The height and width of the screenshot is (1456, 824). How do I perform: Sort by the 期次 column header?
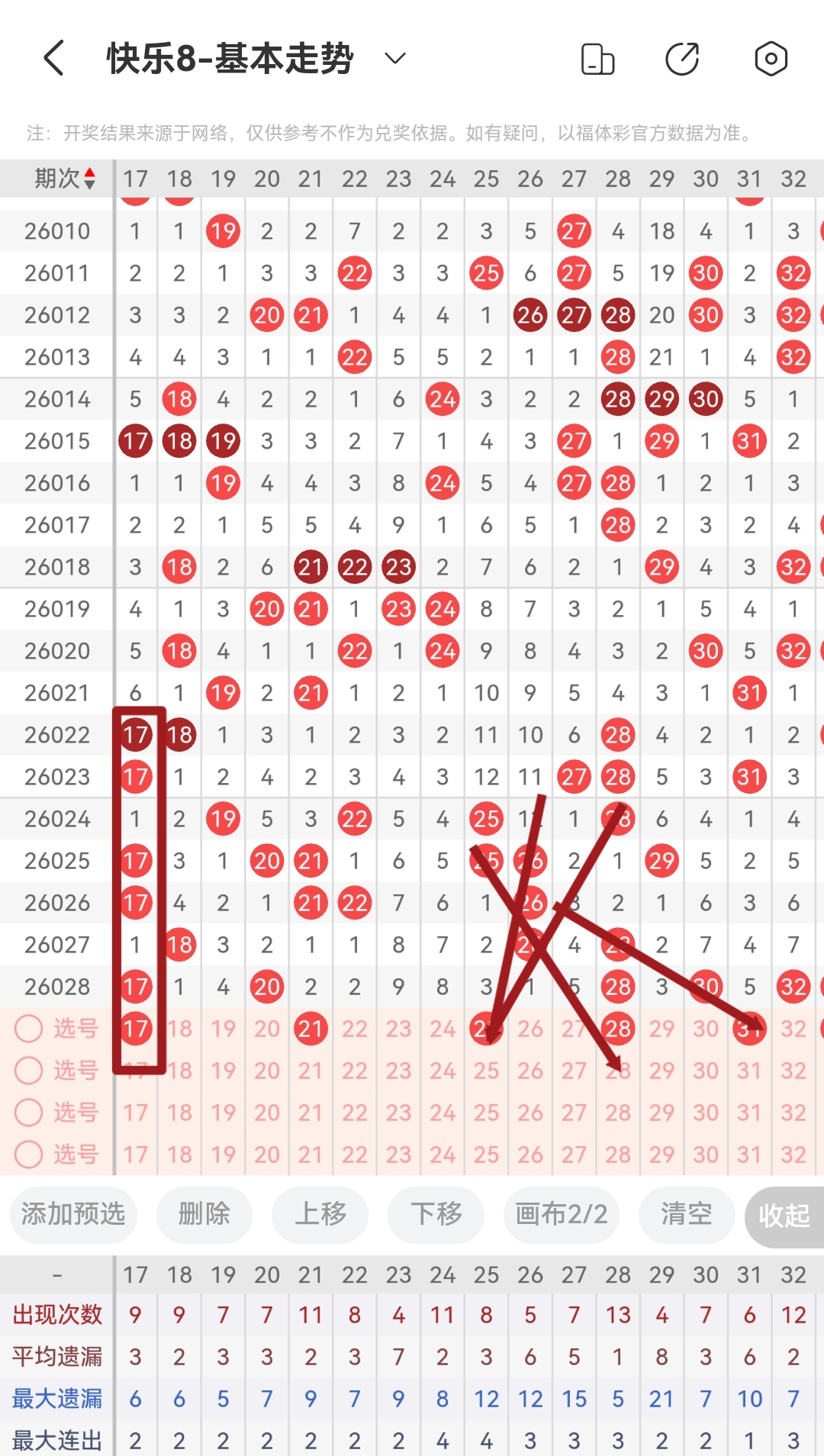(x=64, y=179)
